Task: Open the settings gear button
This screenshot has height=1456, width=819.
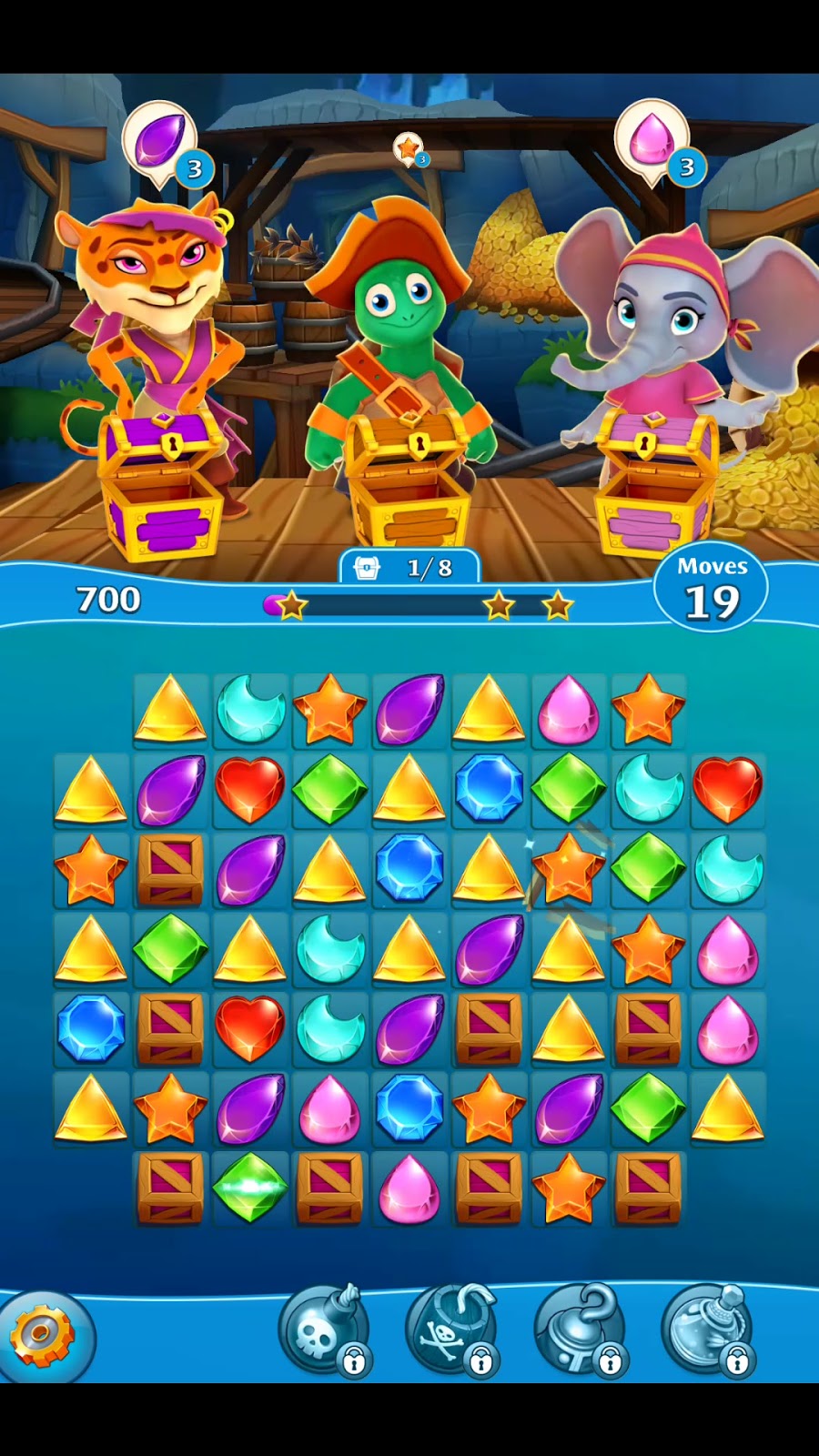Action: pos(43,1336)
